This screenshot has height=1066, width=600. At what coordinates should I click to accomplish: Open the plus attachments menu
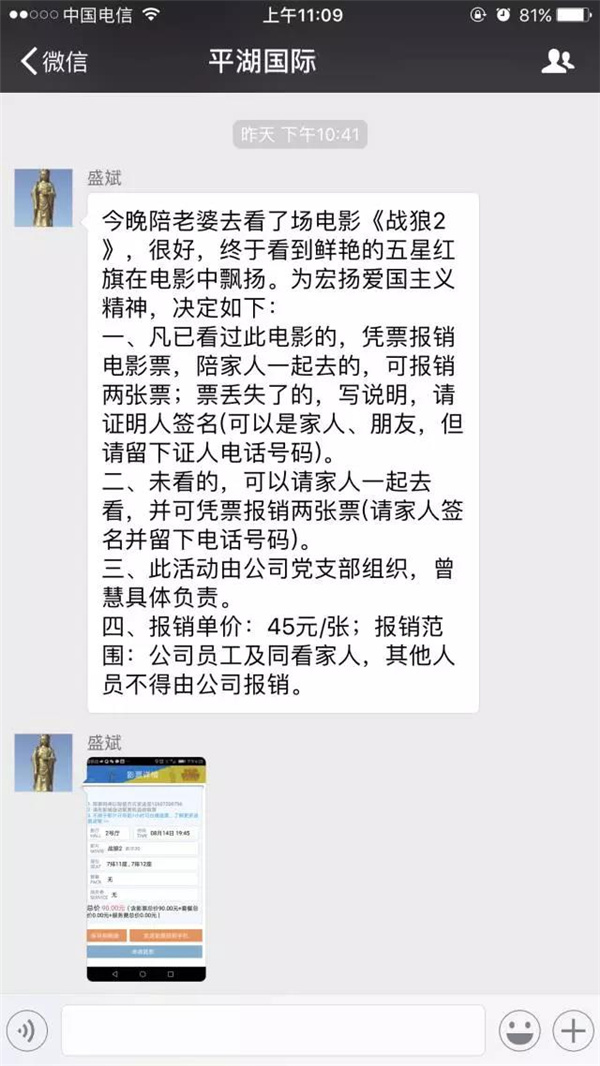point(572,1030)
